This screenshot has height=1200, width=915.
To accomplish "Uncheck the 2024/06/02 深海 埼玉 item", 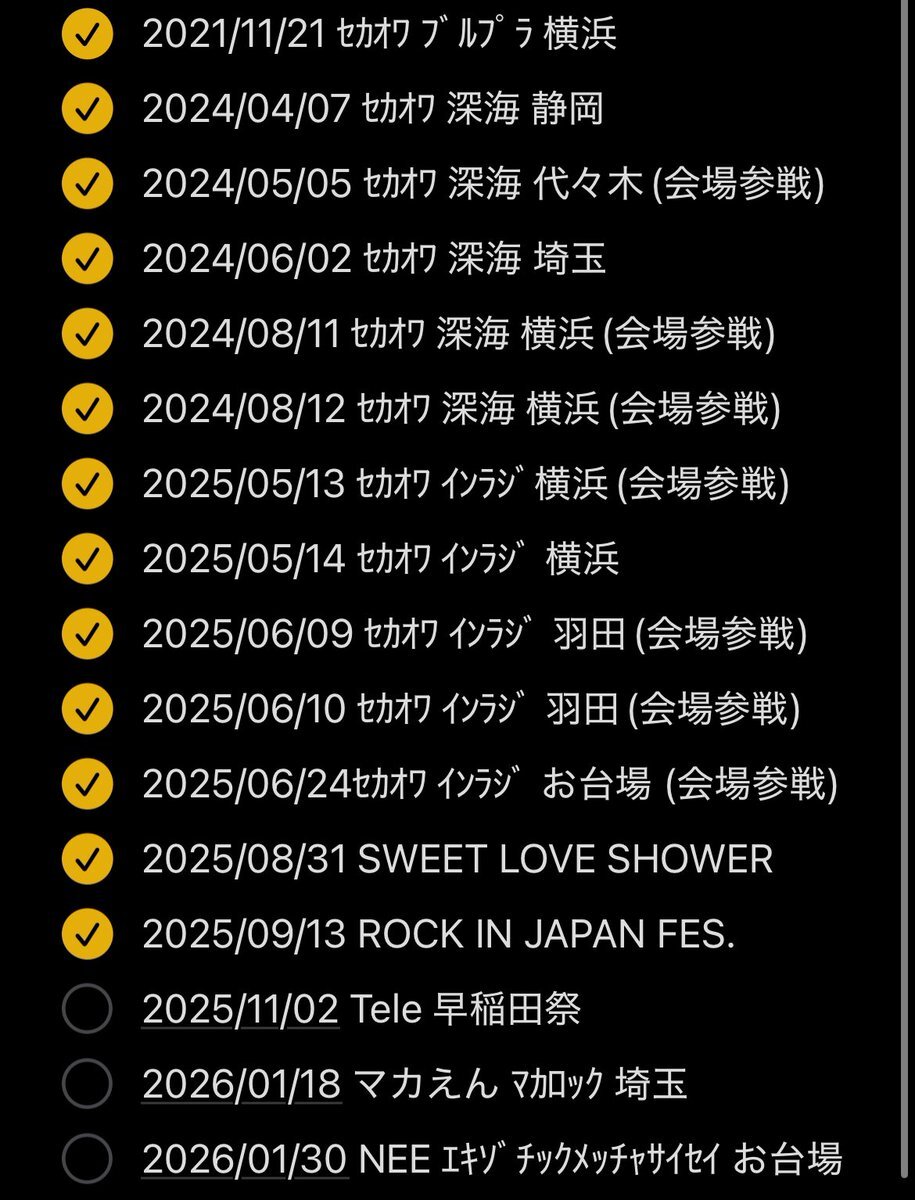I will pos(86,259).
